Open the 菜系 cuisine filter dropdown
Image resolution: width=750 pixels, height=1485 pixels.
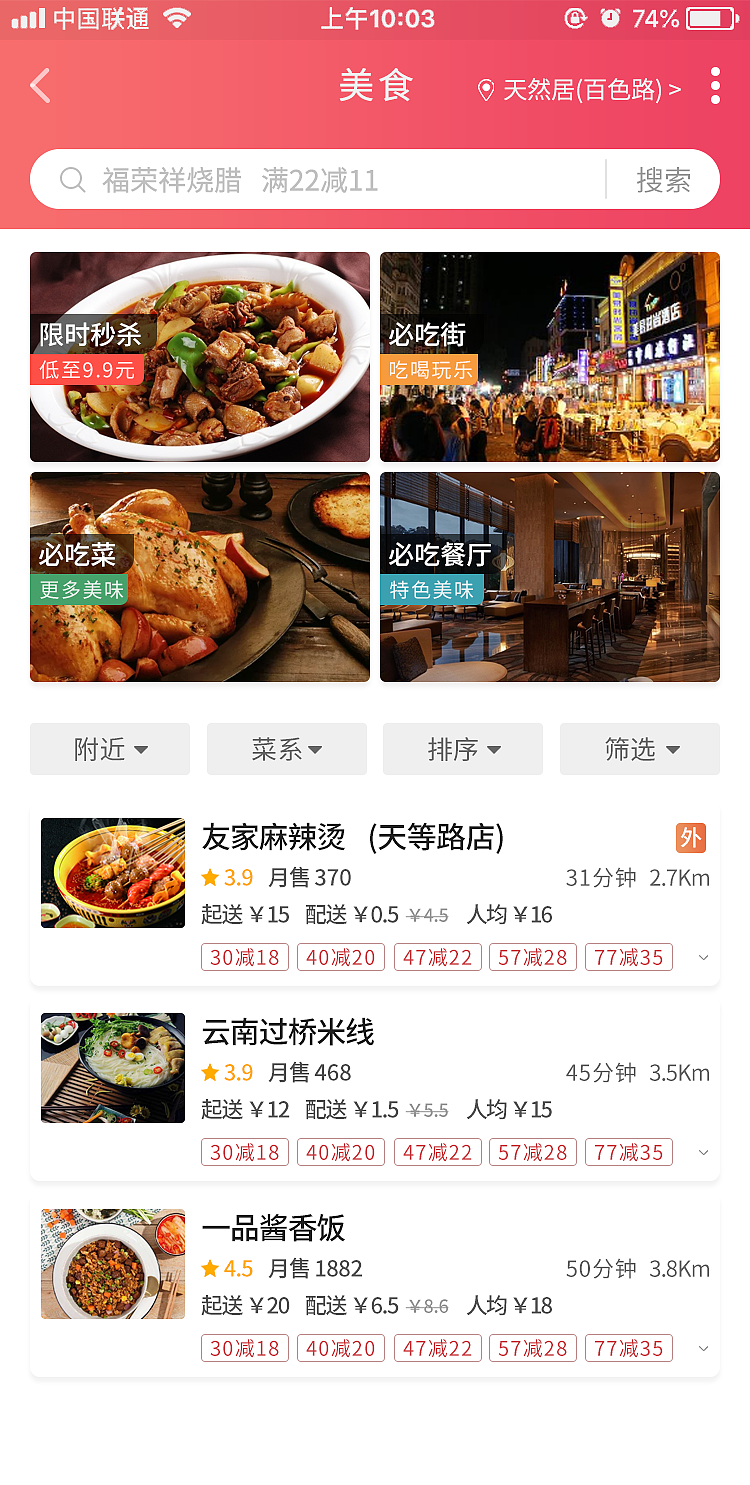[x=286, y=748]
